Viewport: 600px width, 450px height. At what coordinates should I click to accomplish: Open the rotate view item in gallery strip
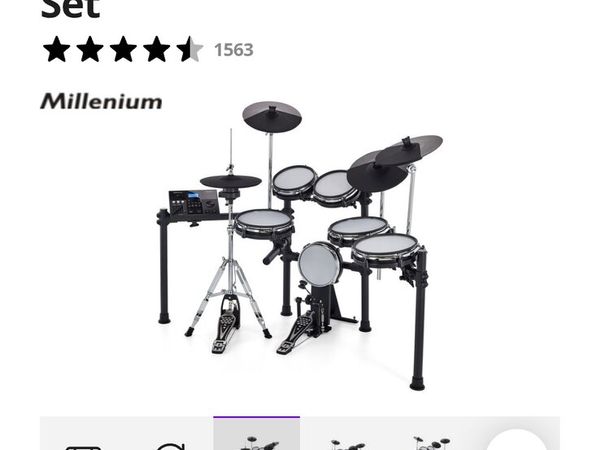170,442
